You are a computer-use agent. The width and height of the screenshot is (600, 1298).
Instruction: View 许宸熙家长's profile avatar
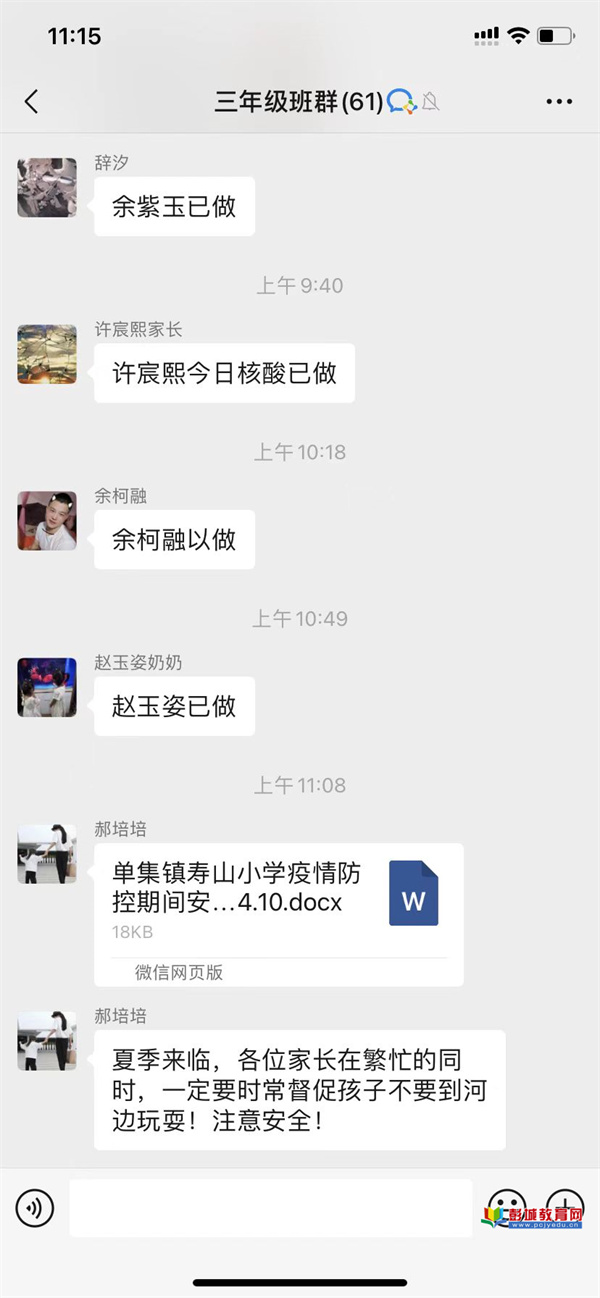pyautogui.click(x=47, y=354)
